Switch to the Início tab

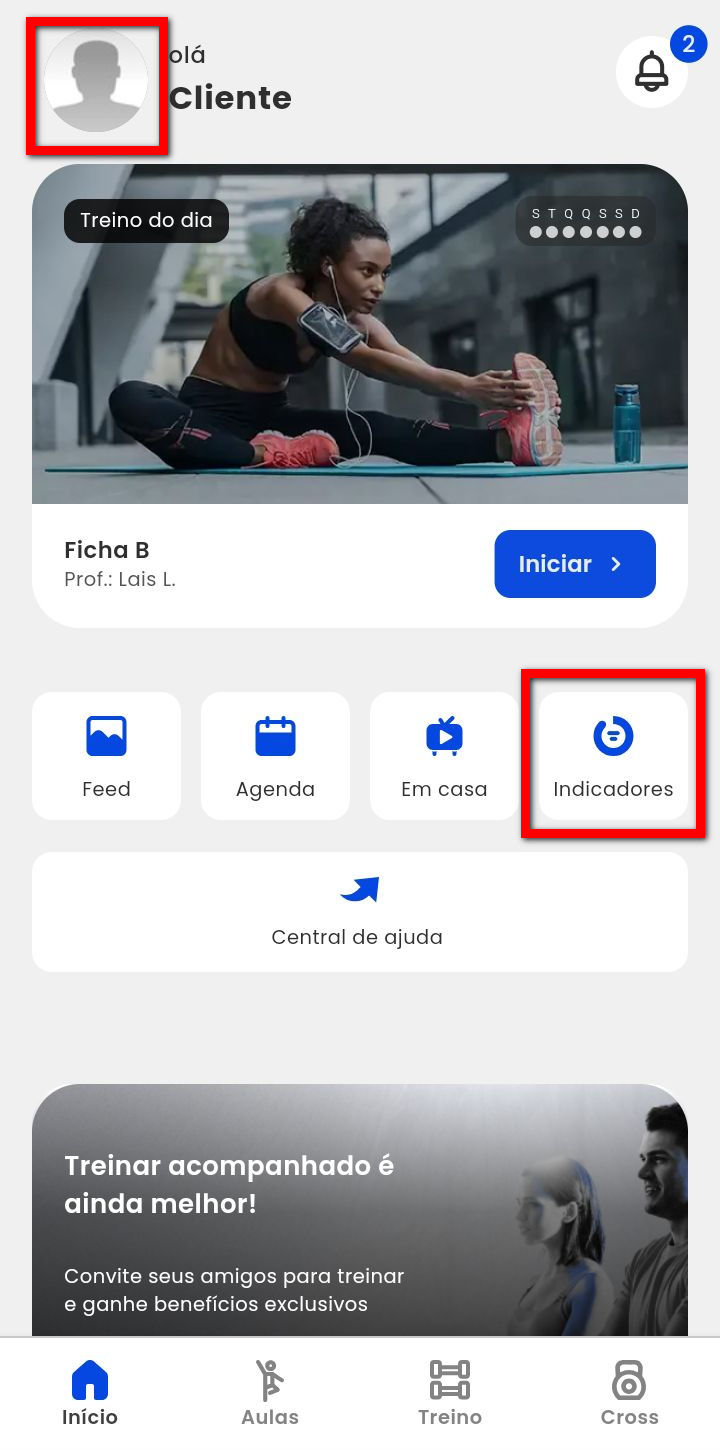click(90, 1393)
